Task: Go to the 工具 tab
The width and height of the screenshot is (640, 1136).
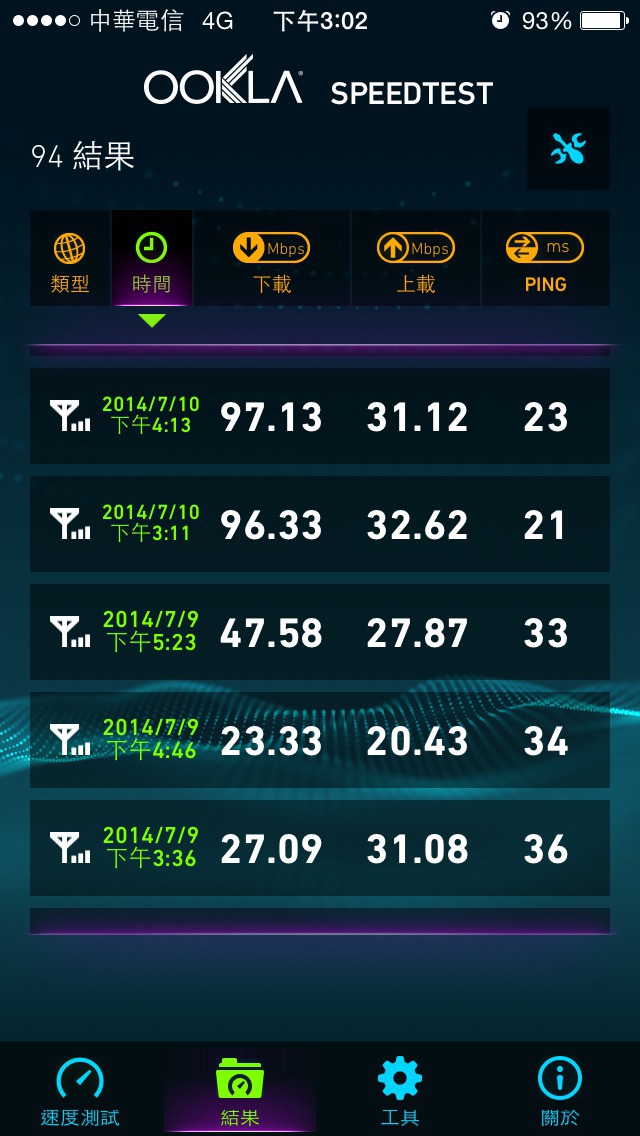Action: point(399,1090)
